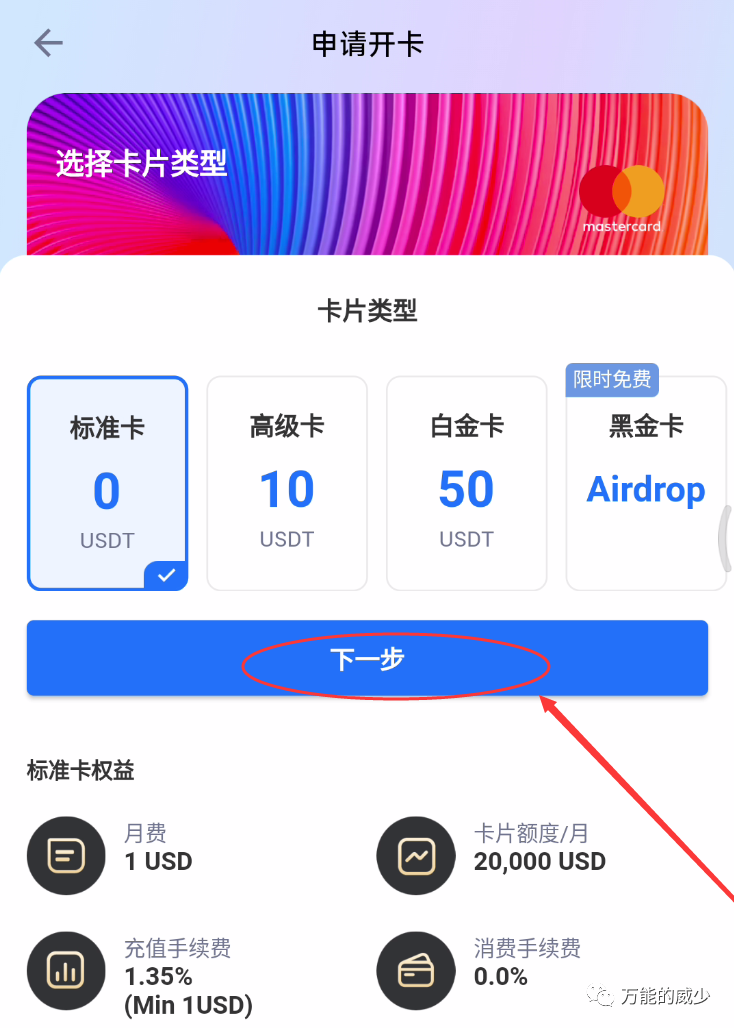Go back using the arrow icon

click(48, 43)
